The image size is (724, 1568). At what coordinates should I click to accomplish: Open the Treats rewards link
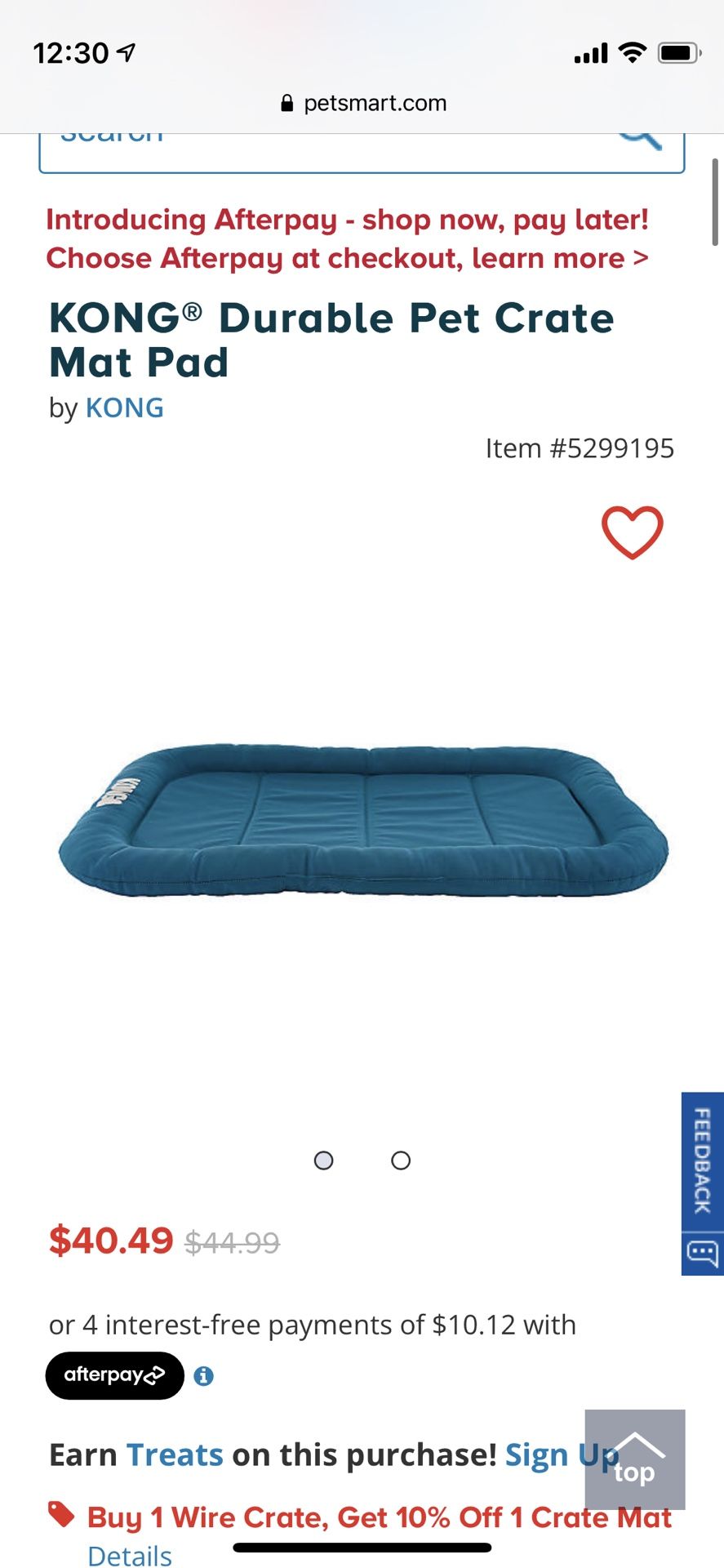click(175, 1455)
